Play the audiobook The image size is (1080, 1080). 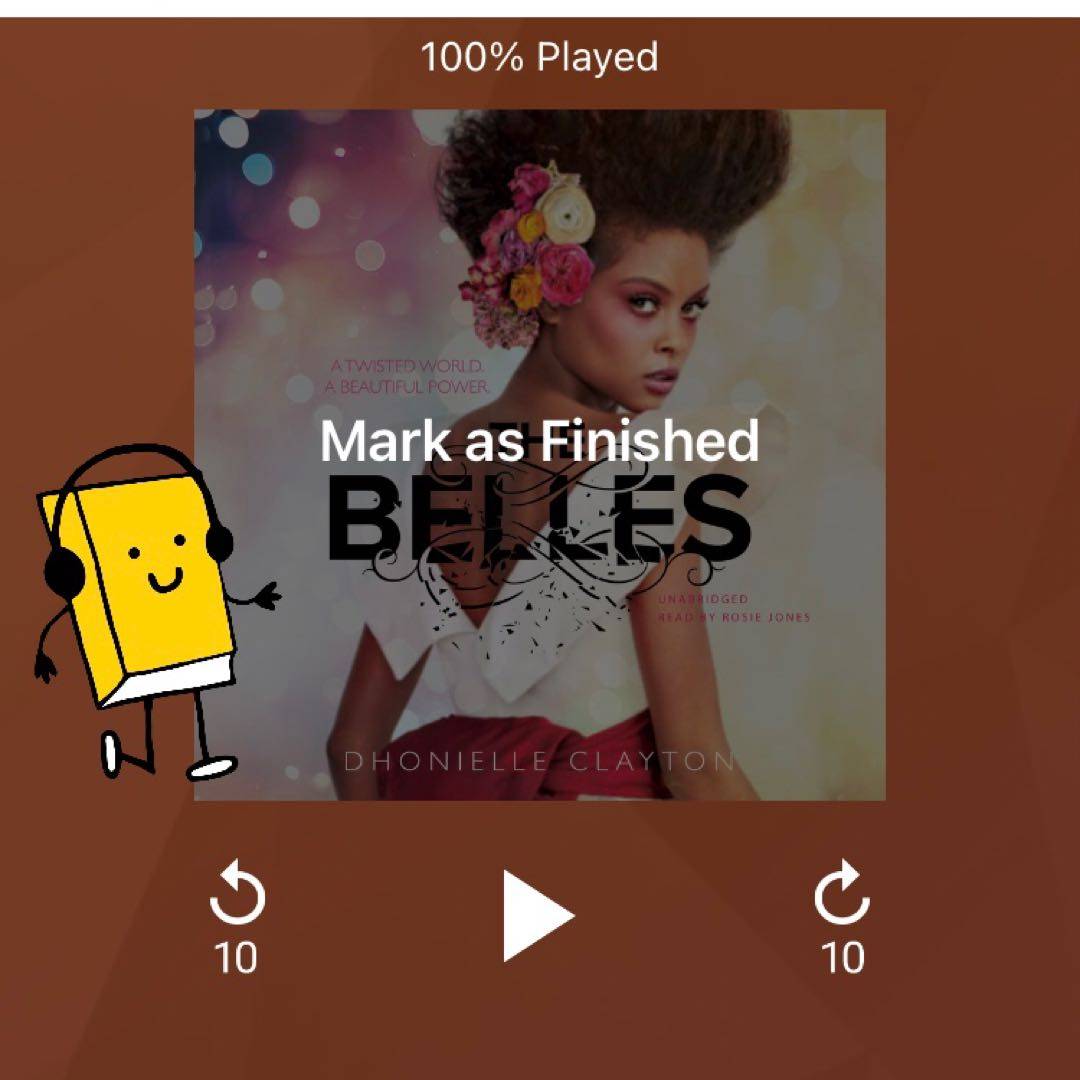point(537,915)
